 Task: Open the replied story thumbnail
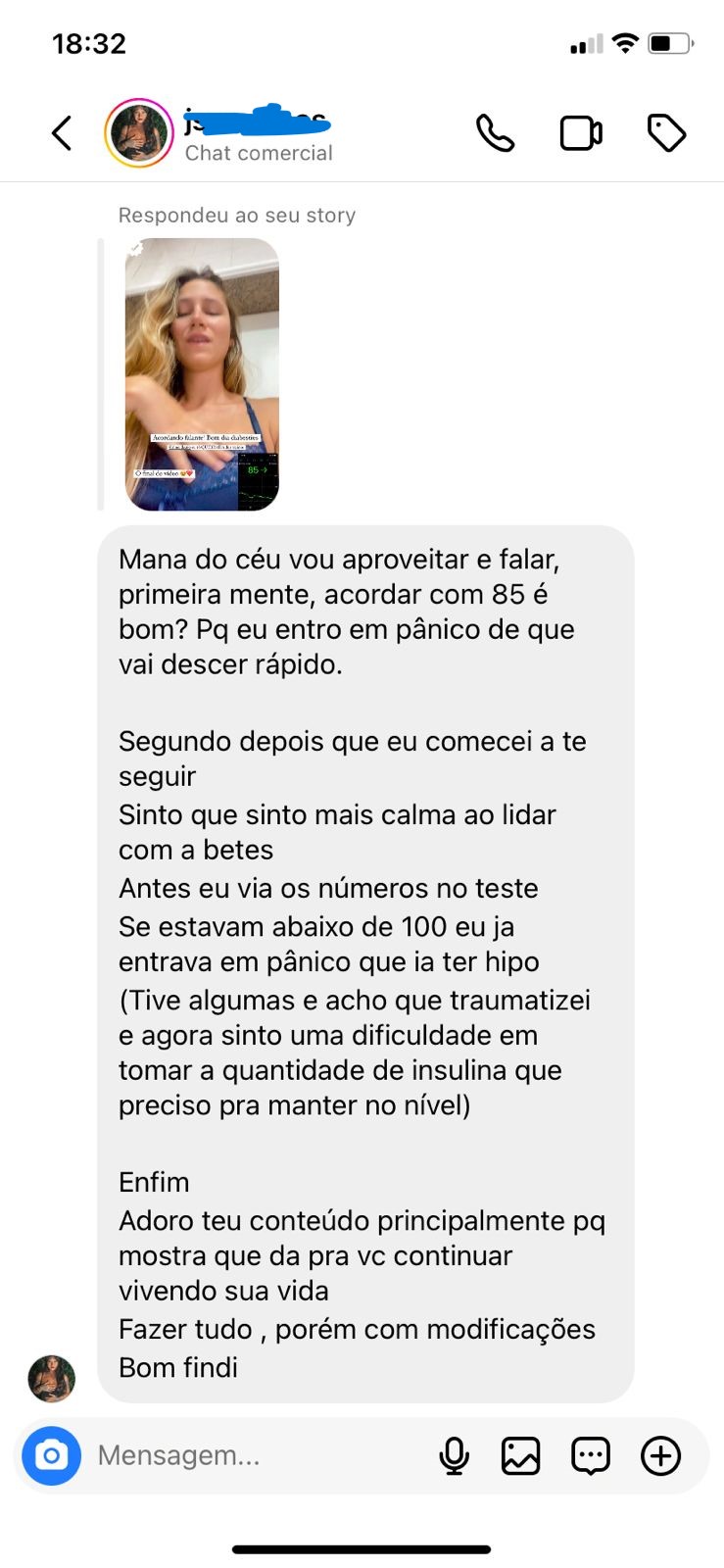pos(202,374)
